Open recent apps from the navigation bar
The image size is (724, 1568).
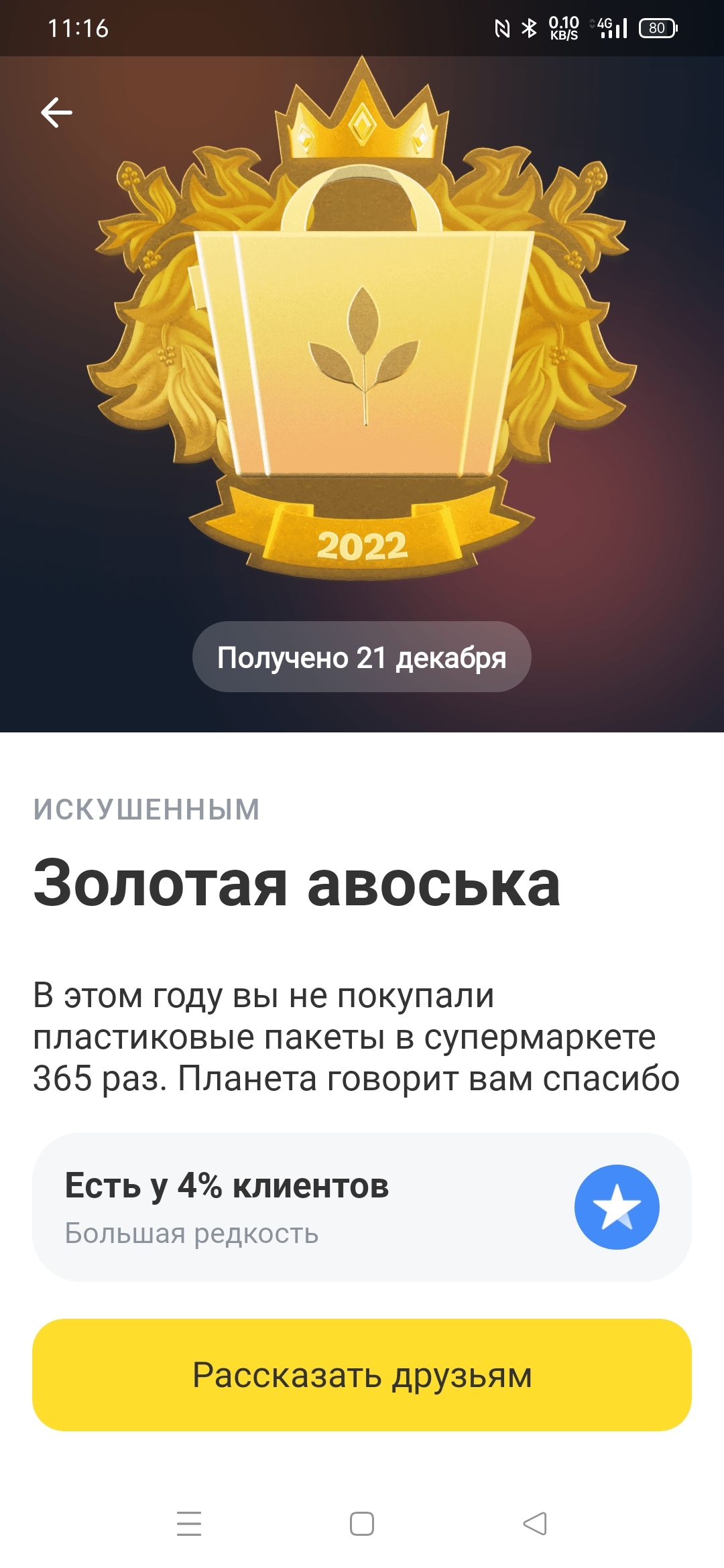(189, 1523)
